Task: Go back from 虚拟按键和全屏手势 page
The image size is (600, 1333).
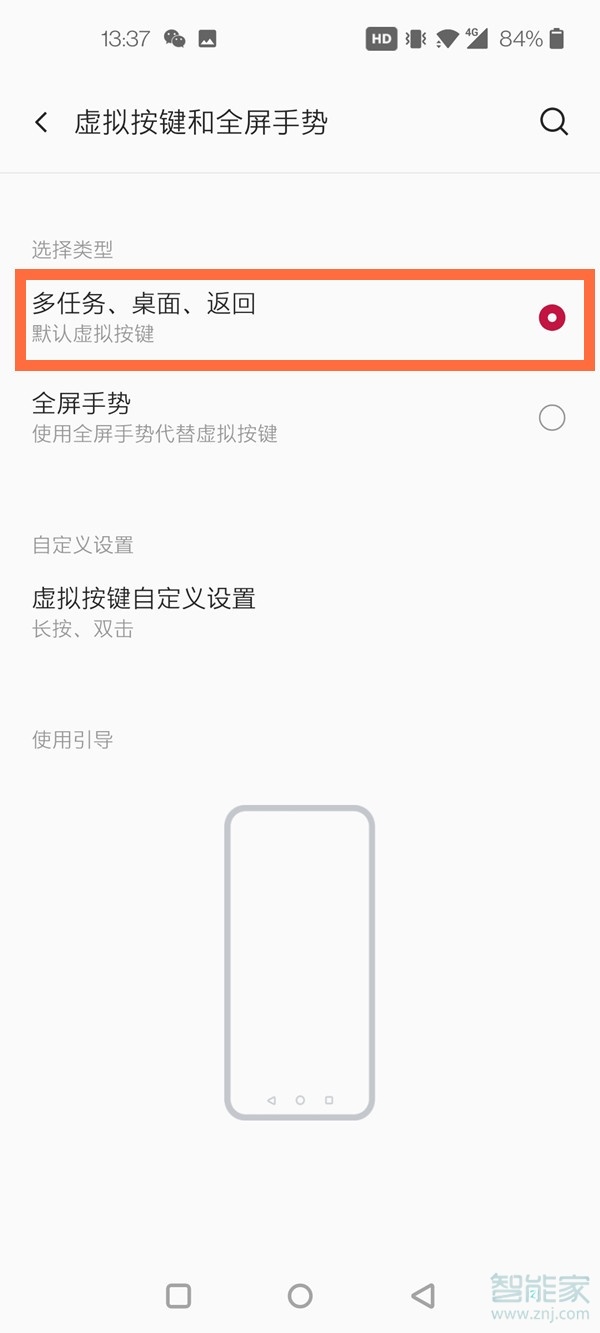Action: coord(41,122)
